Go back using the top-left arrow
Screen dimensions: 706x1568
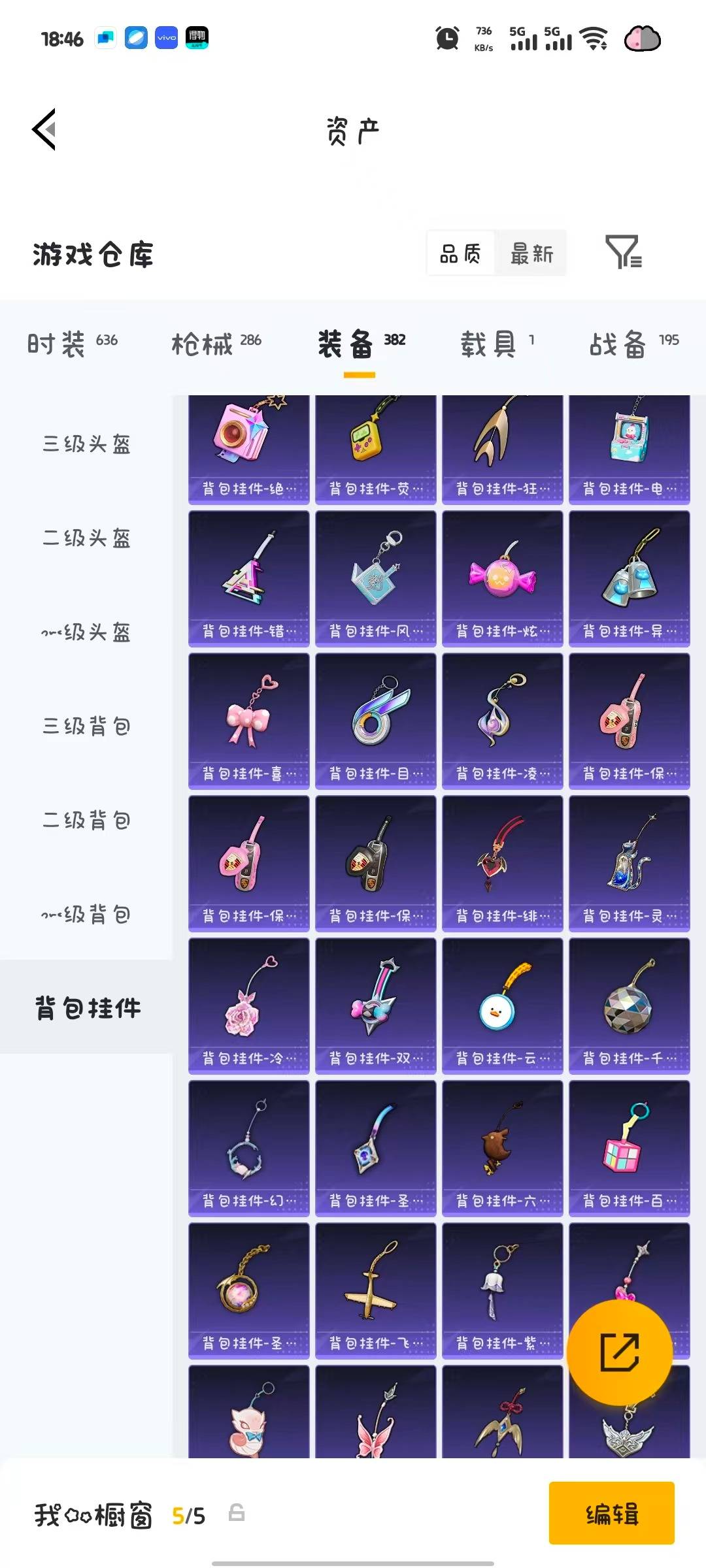[x=44, y=129]
